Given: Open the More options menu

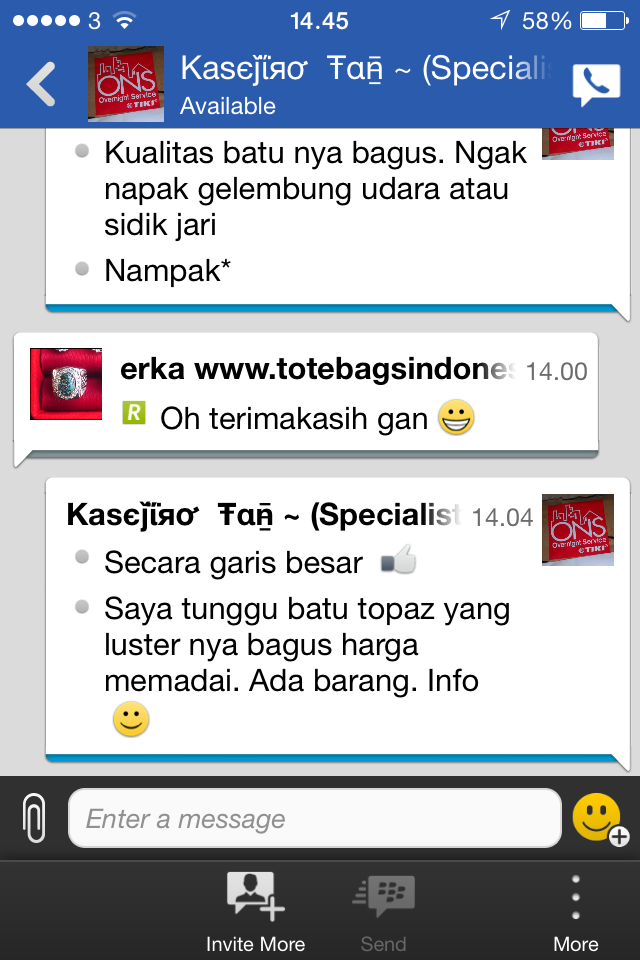Looking at the screenshot, I should [x=575, y=910].
